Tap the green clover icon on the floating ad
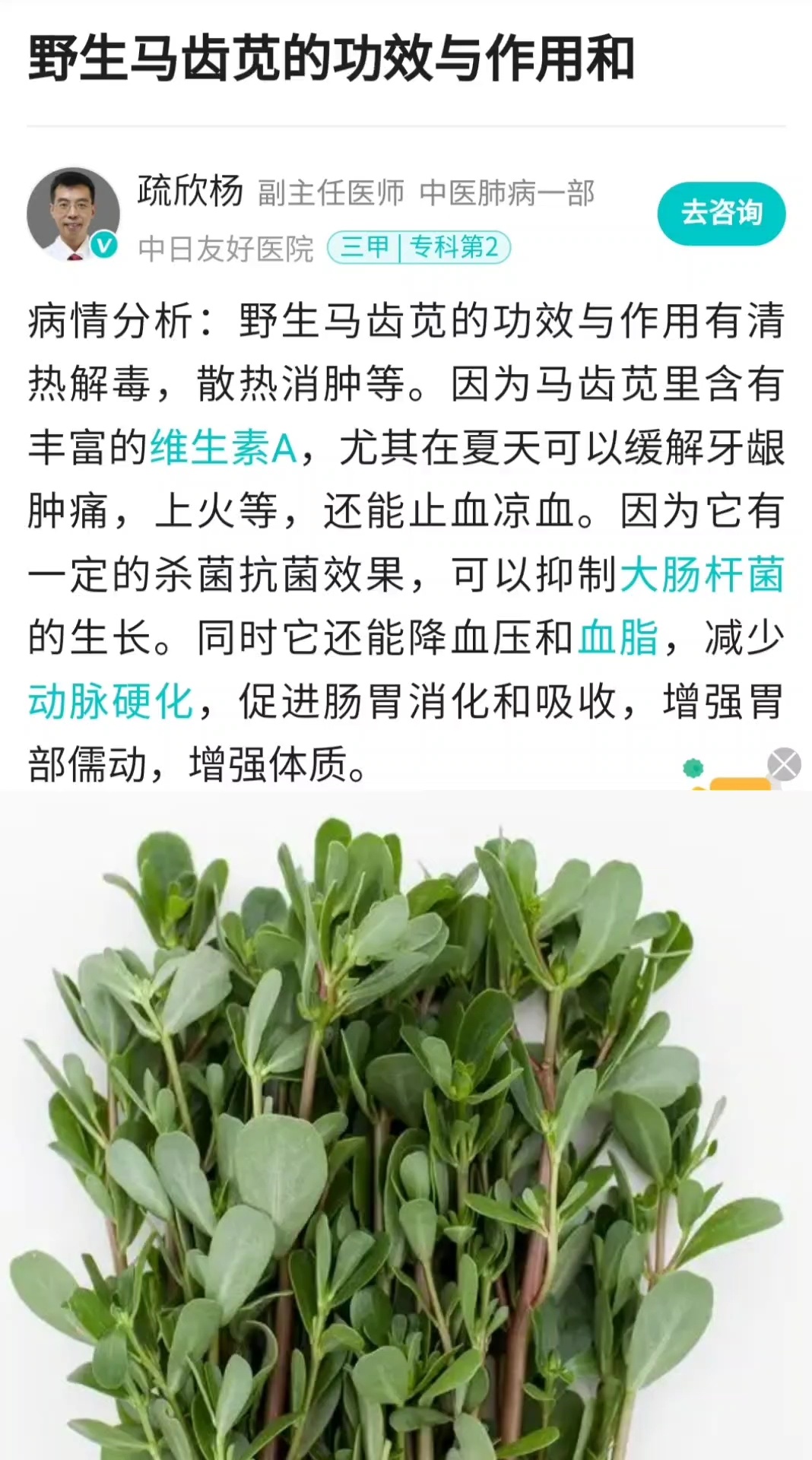The width and height of the screenshot is (812, 1460). 693,770
